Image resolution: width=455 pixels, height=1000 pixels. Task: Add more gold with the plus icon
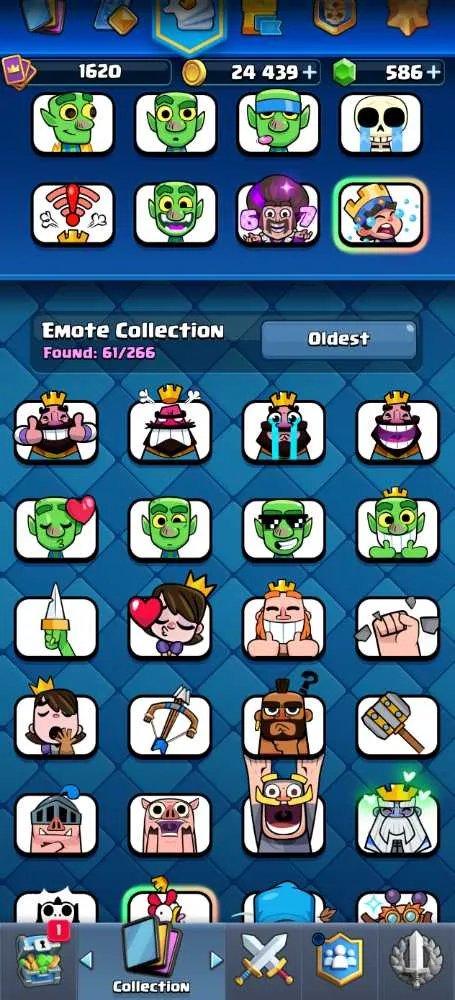pos(310,72)
